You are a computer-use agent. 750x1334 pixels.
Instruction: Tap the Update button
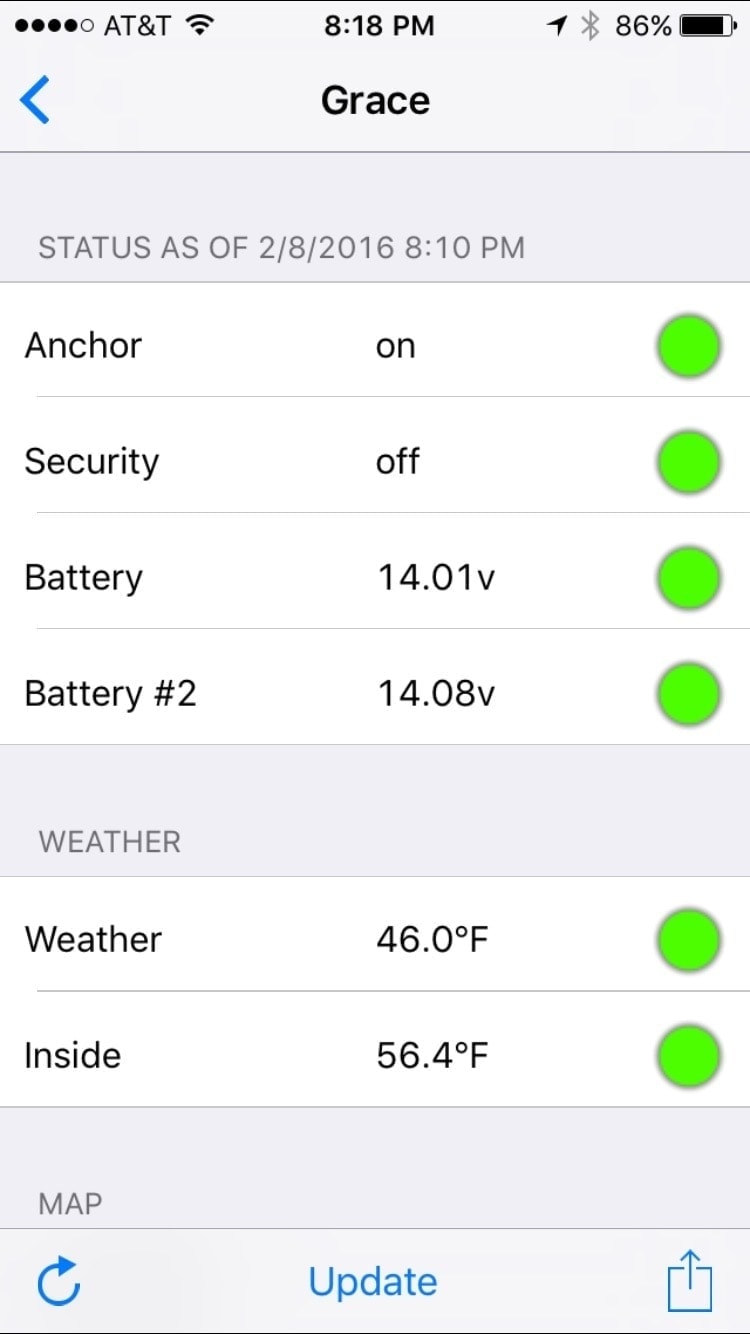373,1281
